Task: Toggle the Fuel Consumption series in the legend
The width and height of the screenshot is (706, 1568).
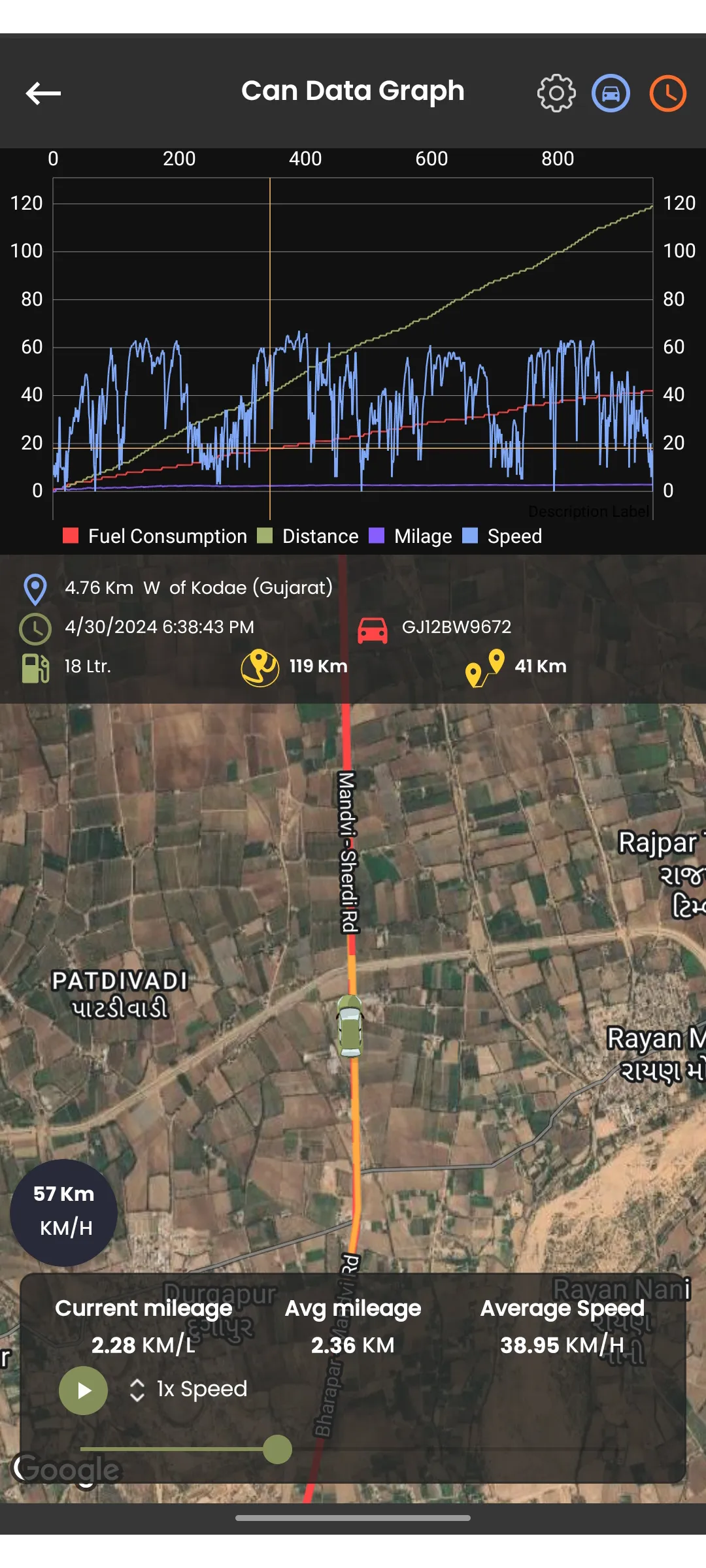Action: 157,536
